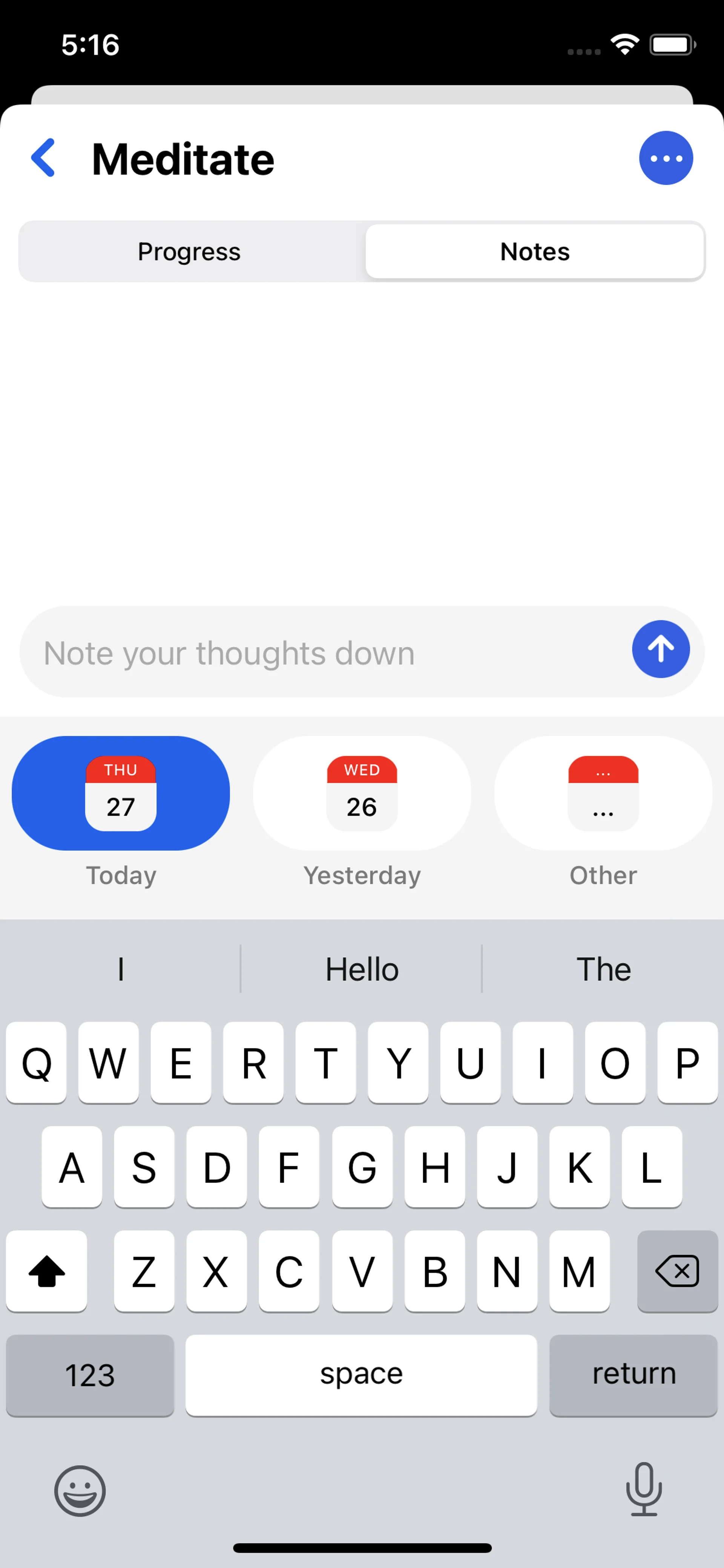Choose Yesterday as the note date
Screen dimensions: 724x1568
pyautogui.click(x=361, y=793)
